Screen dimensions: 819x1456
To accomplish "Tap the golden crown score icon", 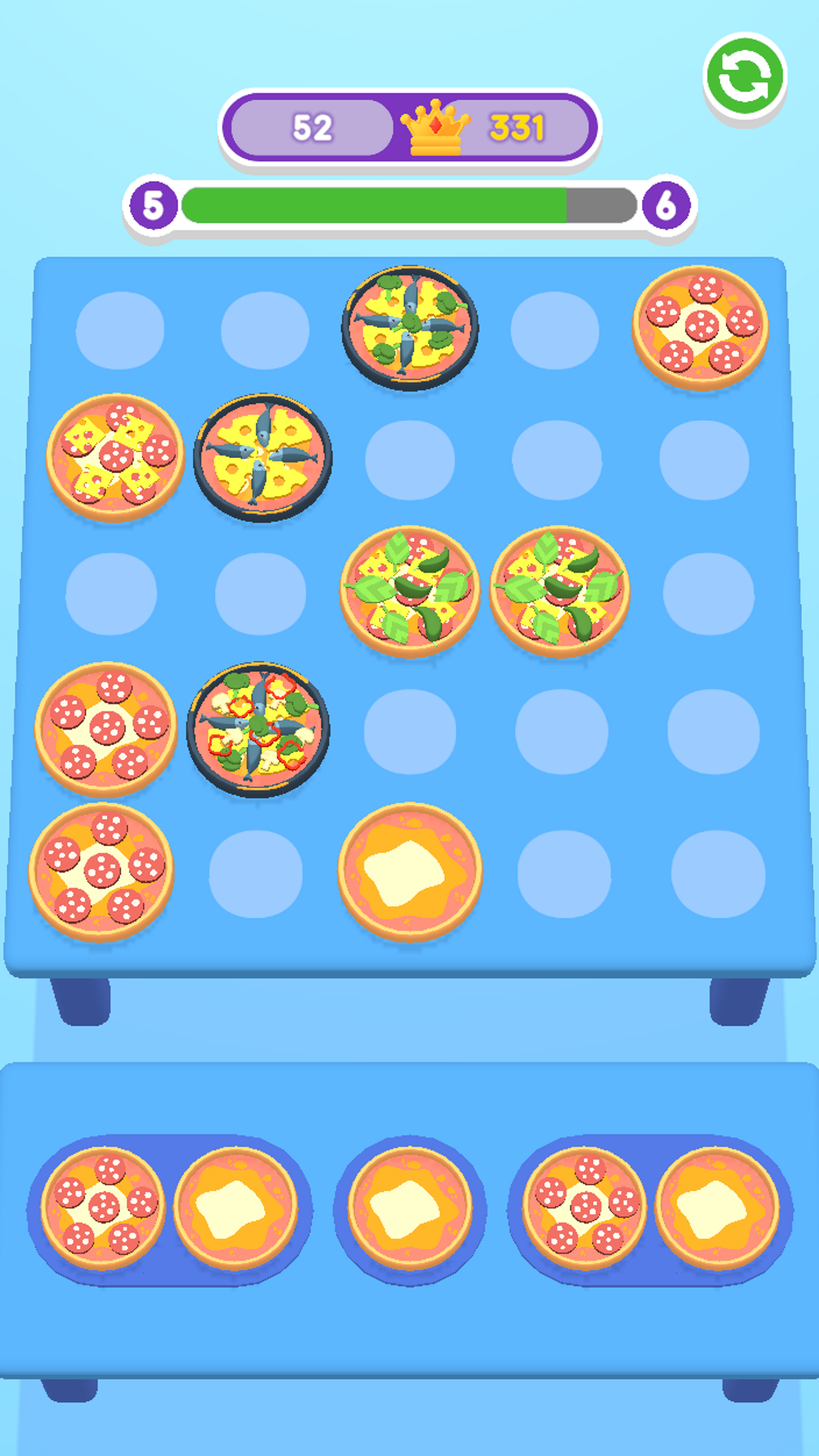I will click(435, 127).
